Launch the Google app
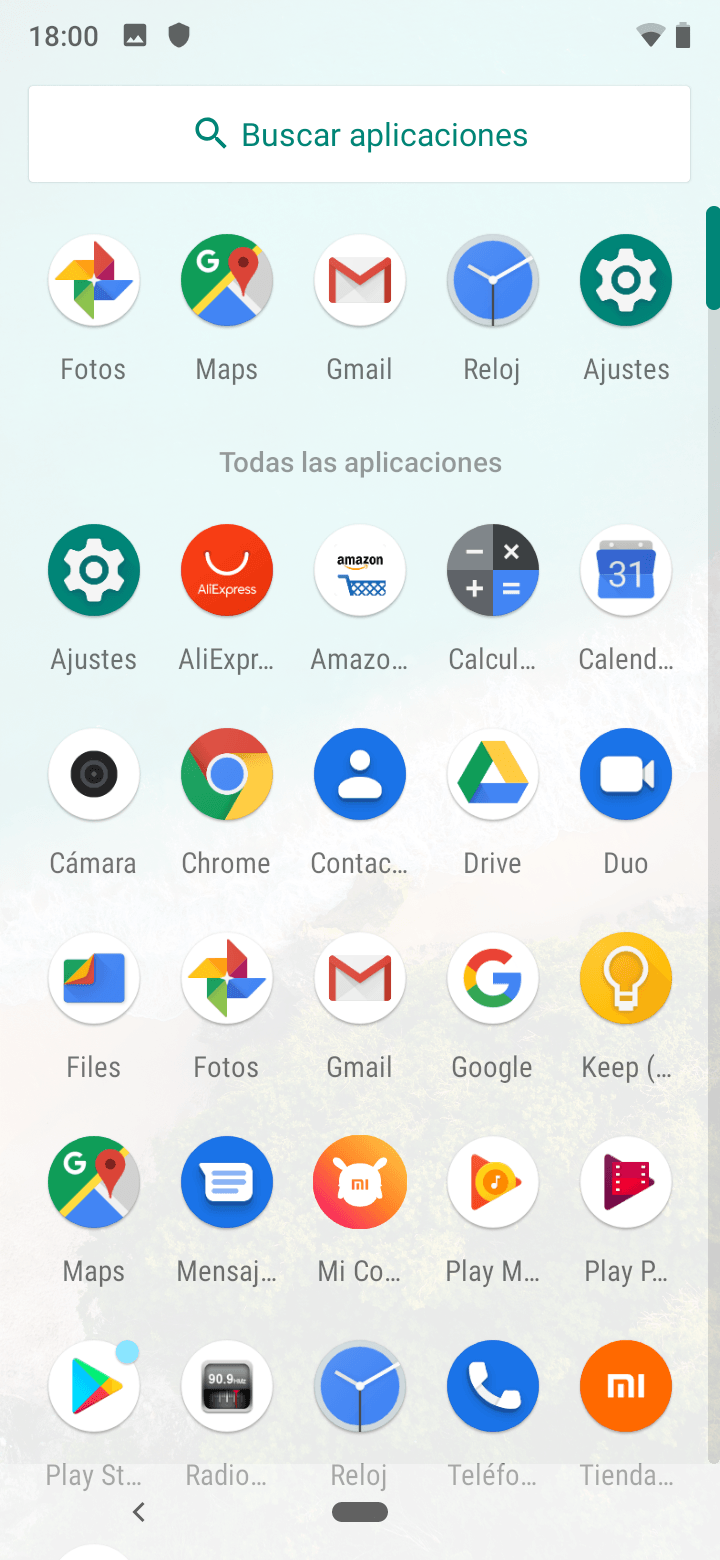 tap(492, 978)
